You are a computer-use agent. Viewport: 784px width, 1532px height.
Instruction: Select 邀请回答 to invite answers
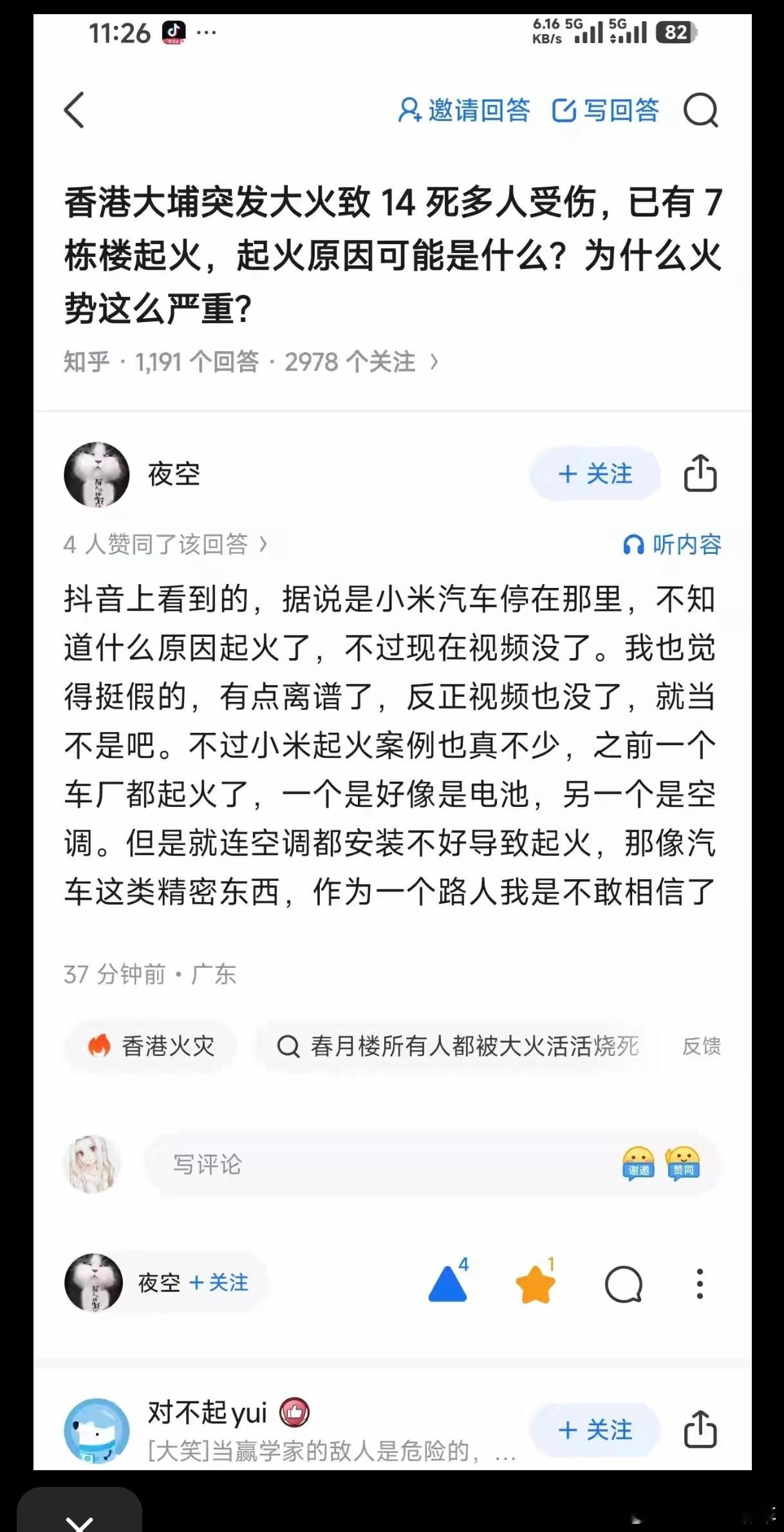[465, 109]
